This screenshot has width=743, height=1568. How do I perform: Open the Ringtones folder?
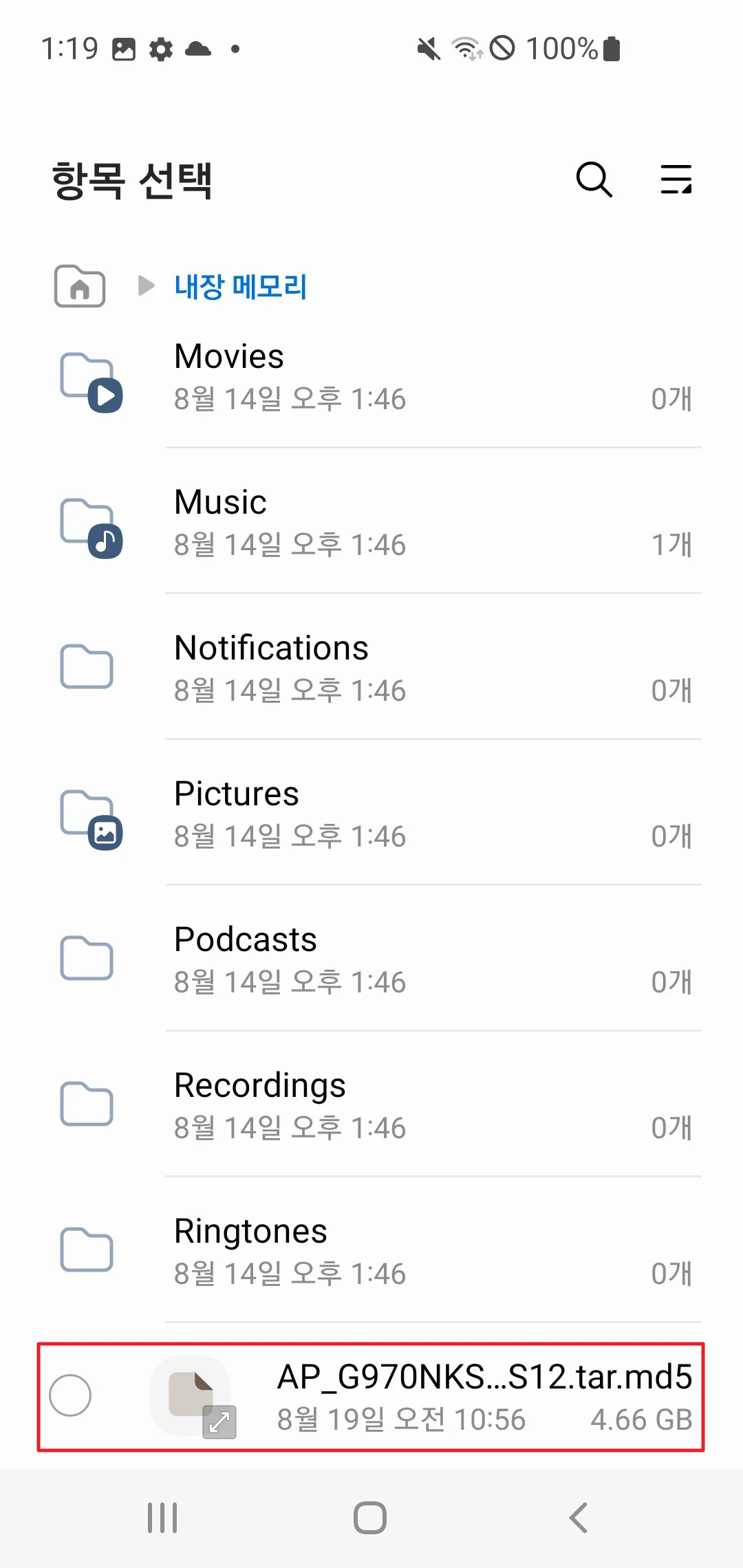[371, 1252]
